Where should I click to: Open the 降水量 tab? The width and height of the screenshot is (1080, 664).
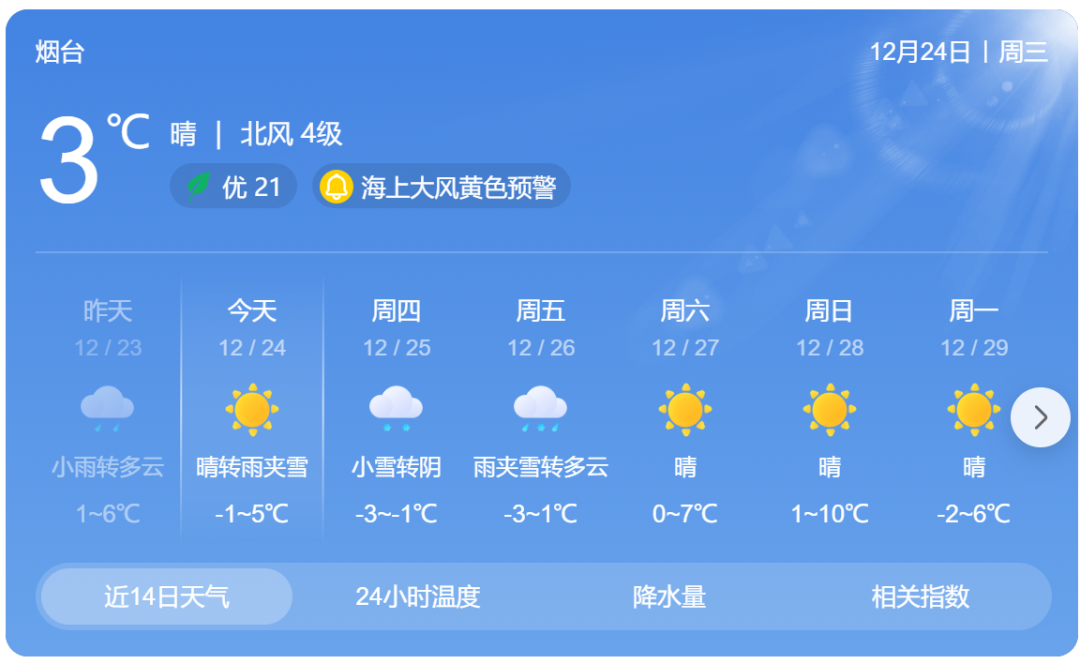670,597
